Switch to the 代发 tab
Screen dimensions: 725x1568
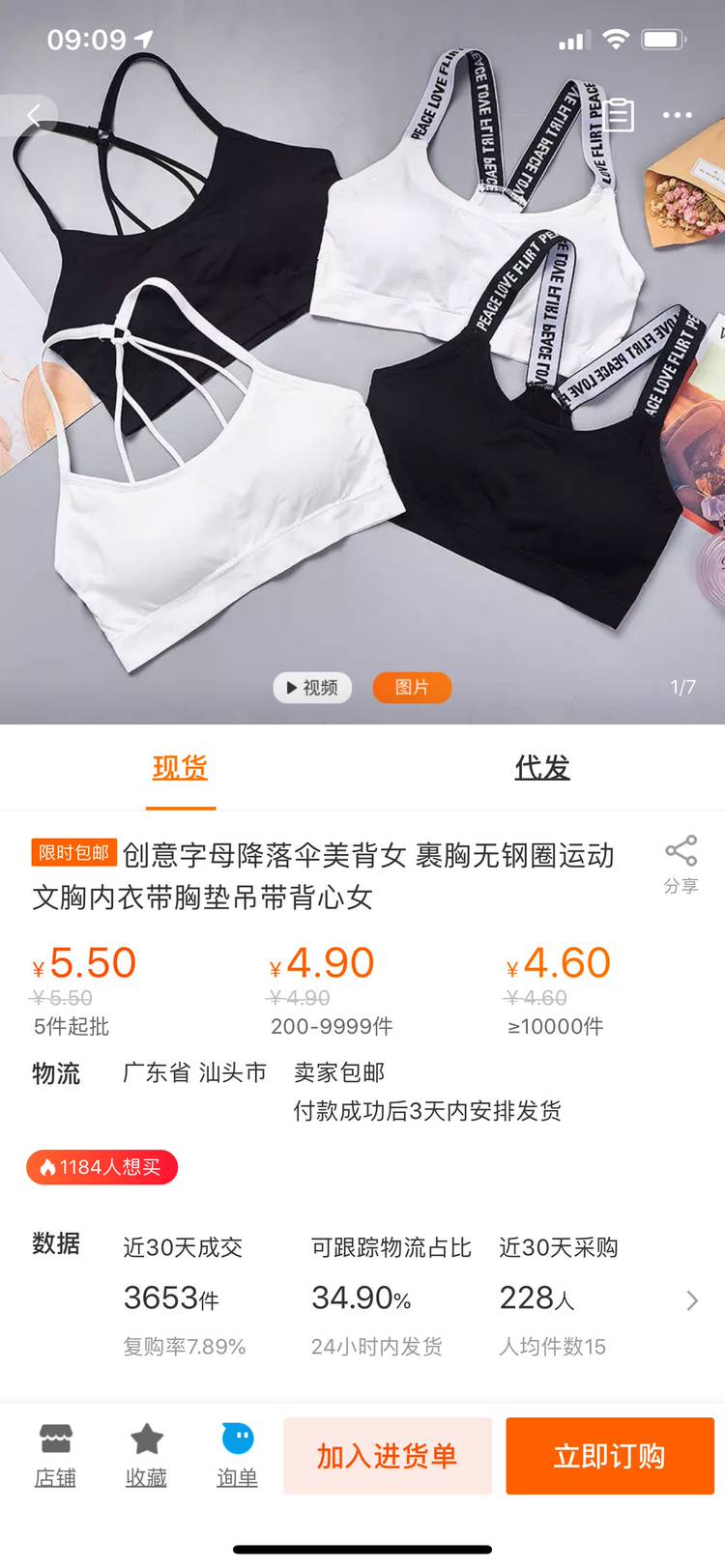tap(541, 768)
